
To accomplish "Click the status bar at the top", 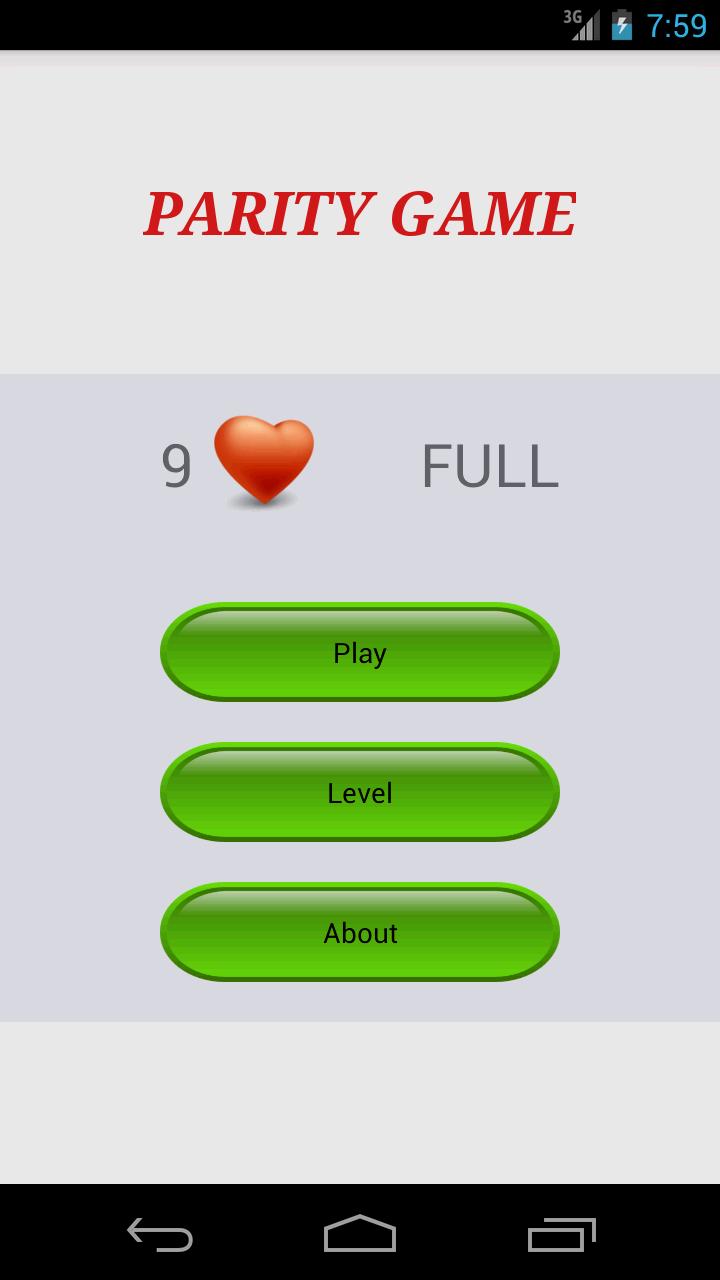I will (x=360, y=25).
